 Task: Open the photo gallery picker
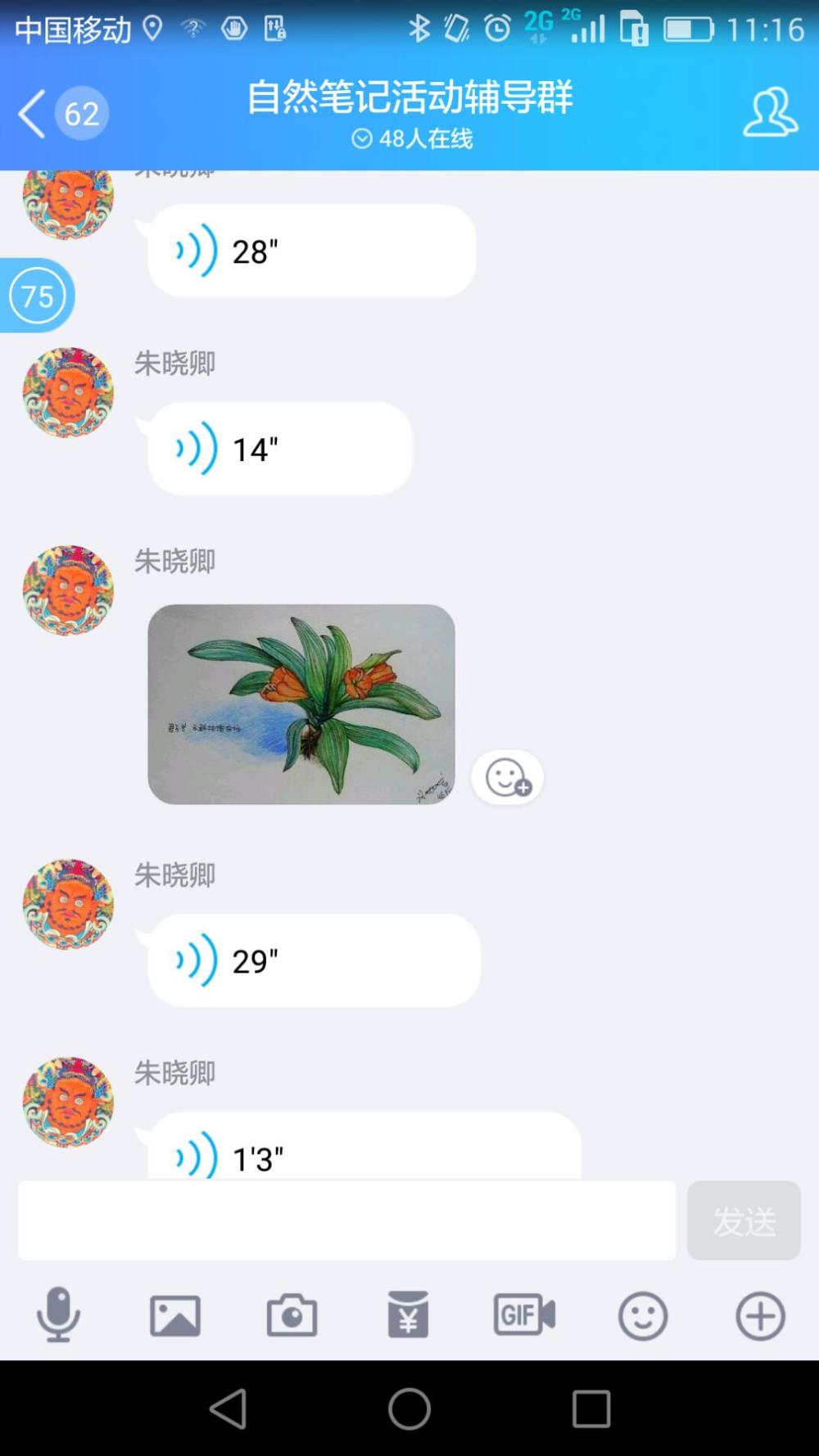pos(175,1316)
